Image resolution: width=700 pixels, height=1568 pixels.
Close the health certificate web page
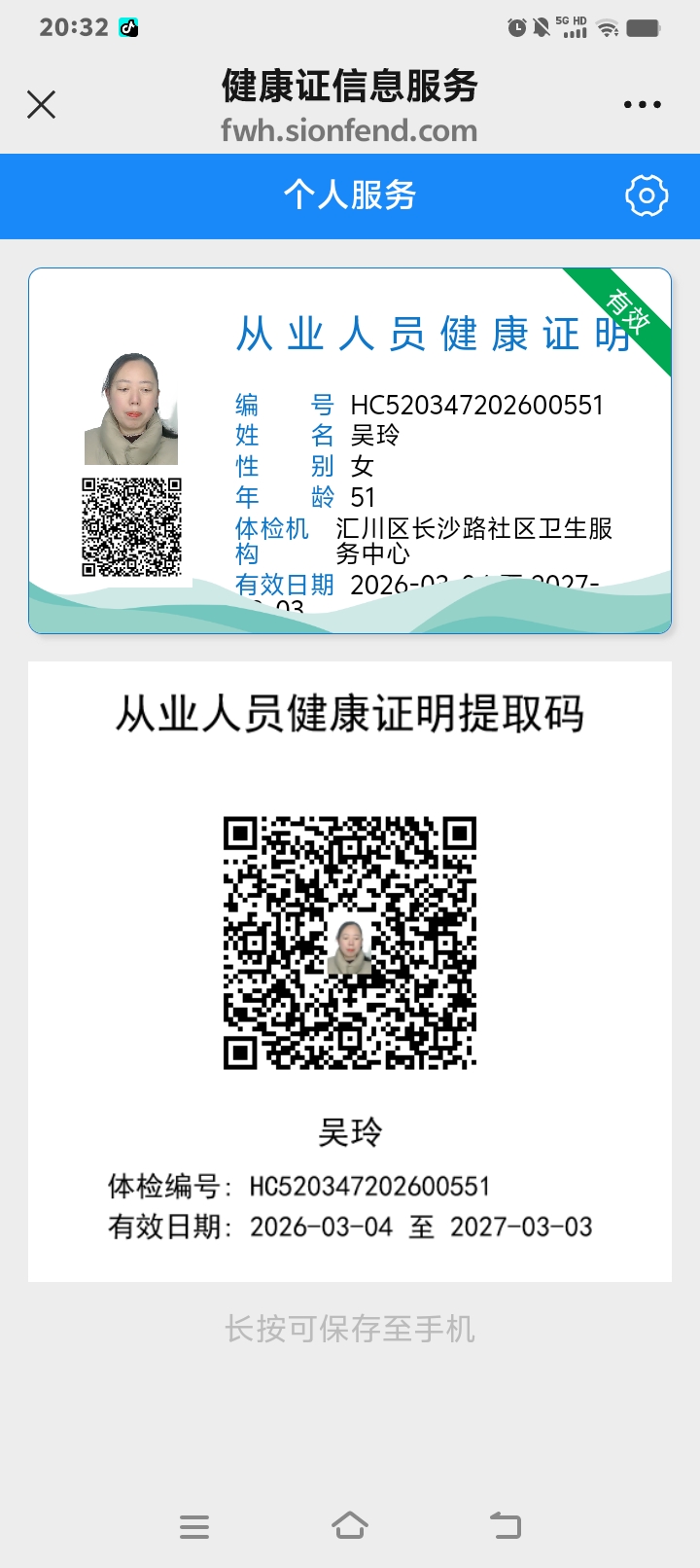tap(42, 104)
